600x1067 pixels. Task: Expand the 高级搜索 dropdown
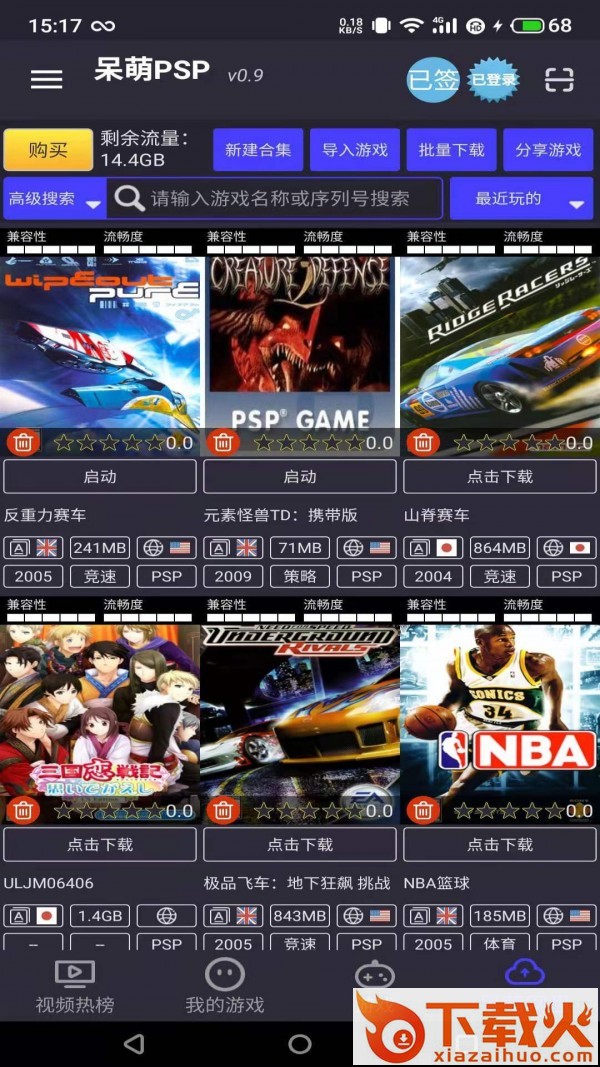(x=55, y=199)
